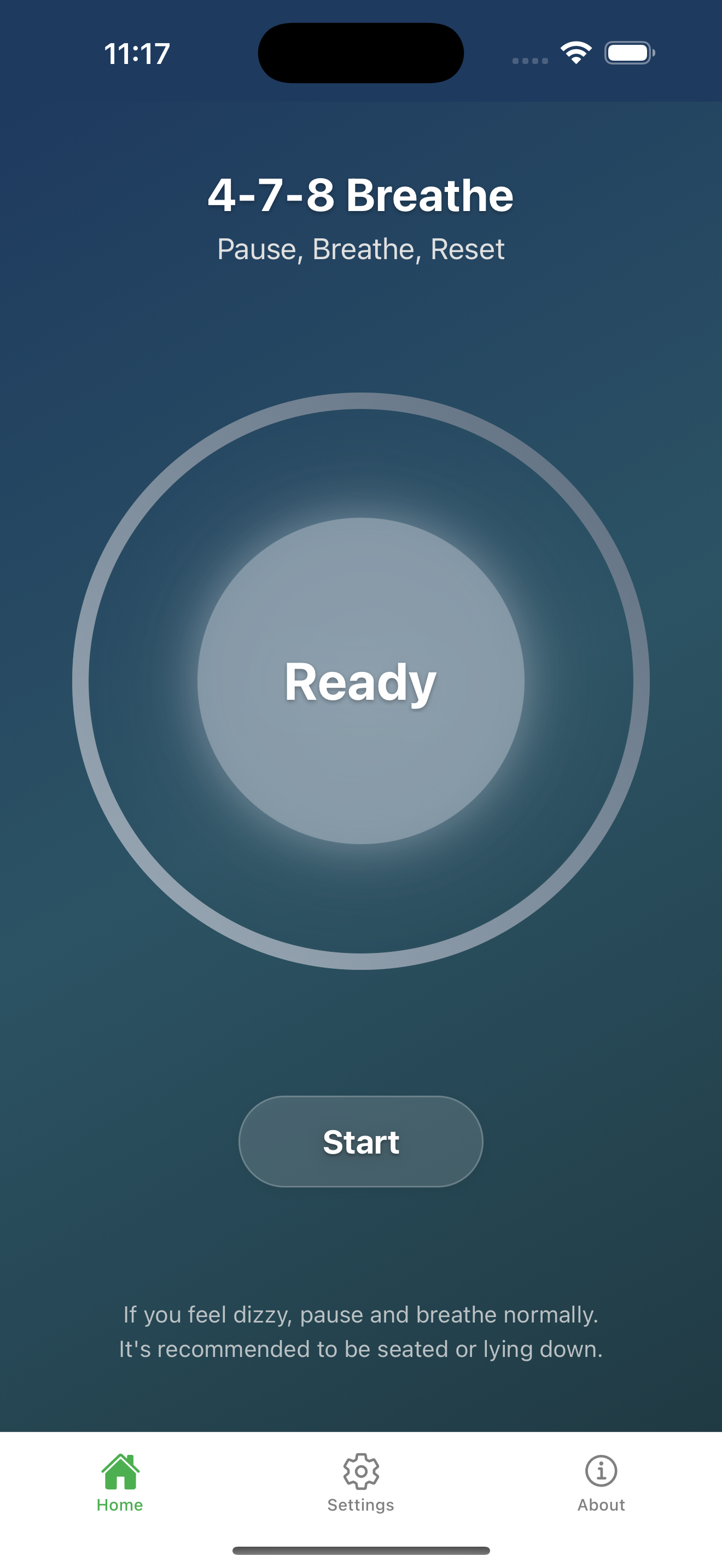Start the breathing exercise
This screenshot has width=722, height=1568.
click(x=360, y=1142)
